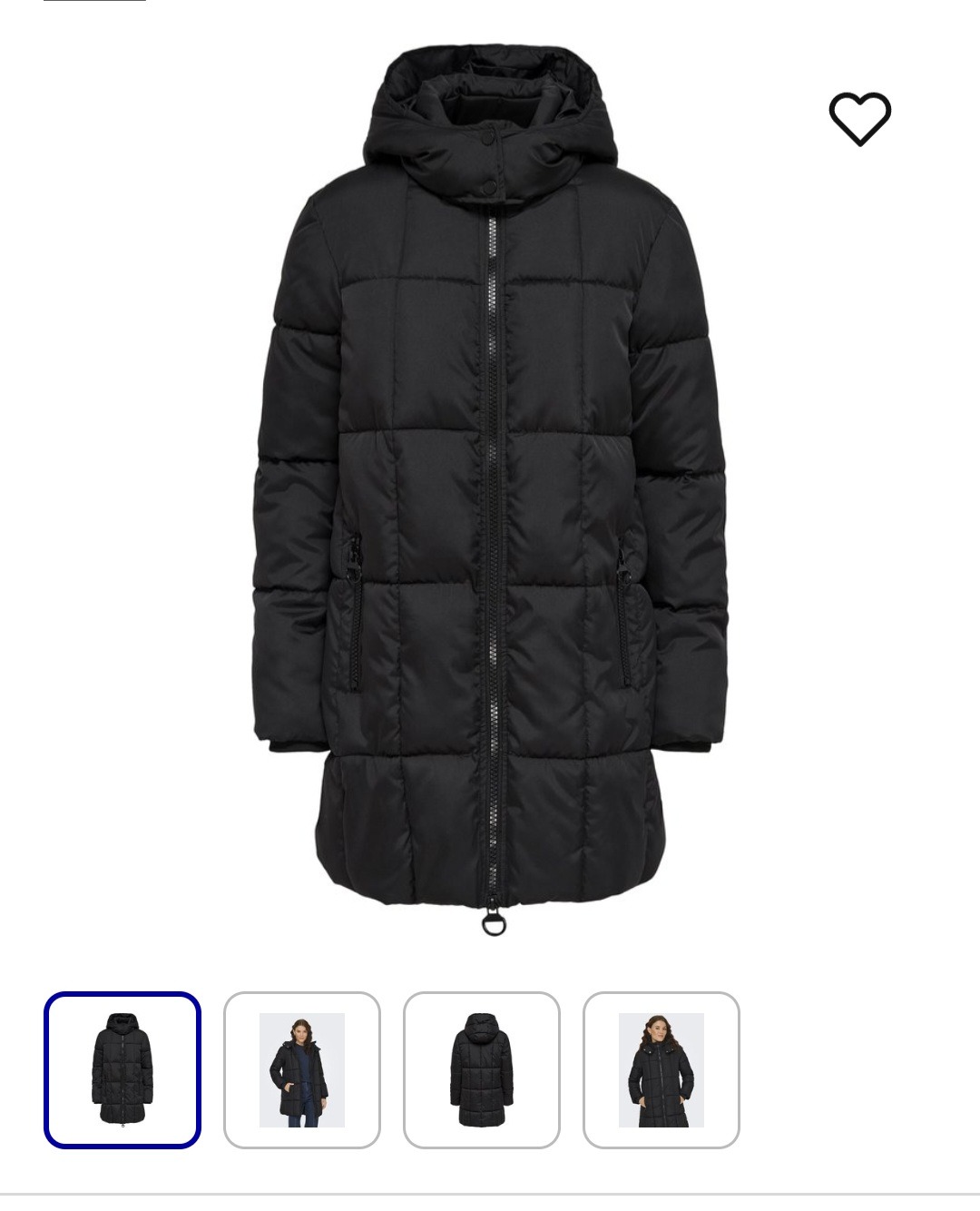Add the coat to wishlist with heart icon
The width and height of the screenshot is (980, 1211).
pos(859,118)
